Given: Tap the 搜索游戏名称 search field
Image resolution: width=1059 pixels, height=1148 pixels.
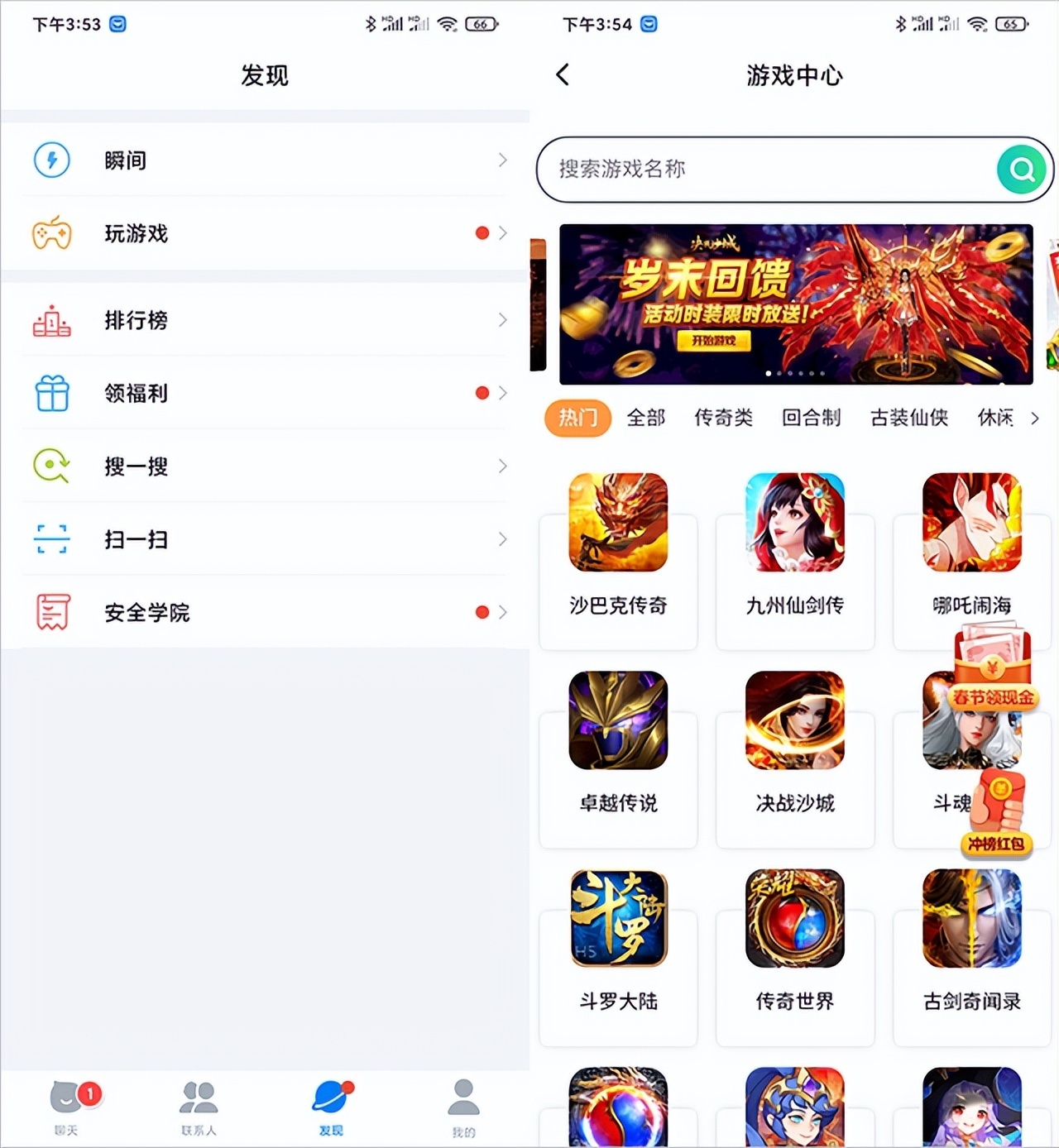Looking at the screenshot, I should point(761,170).
